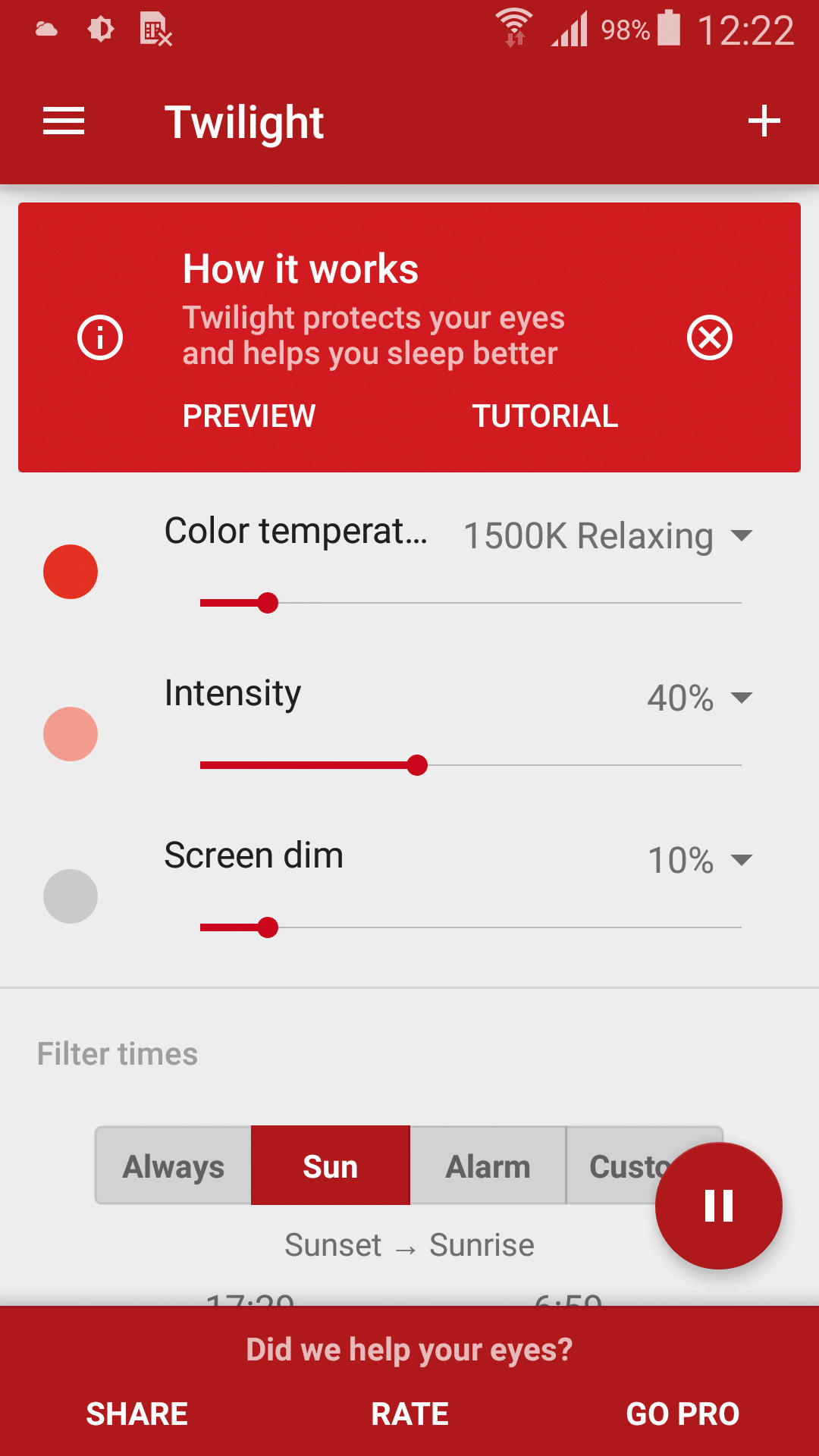Tap the plus icon in the app bar
The height and width of the screenshot is (1456, 819).
(x=764, y=121)
